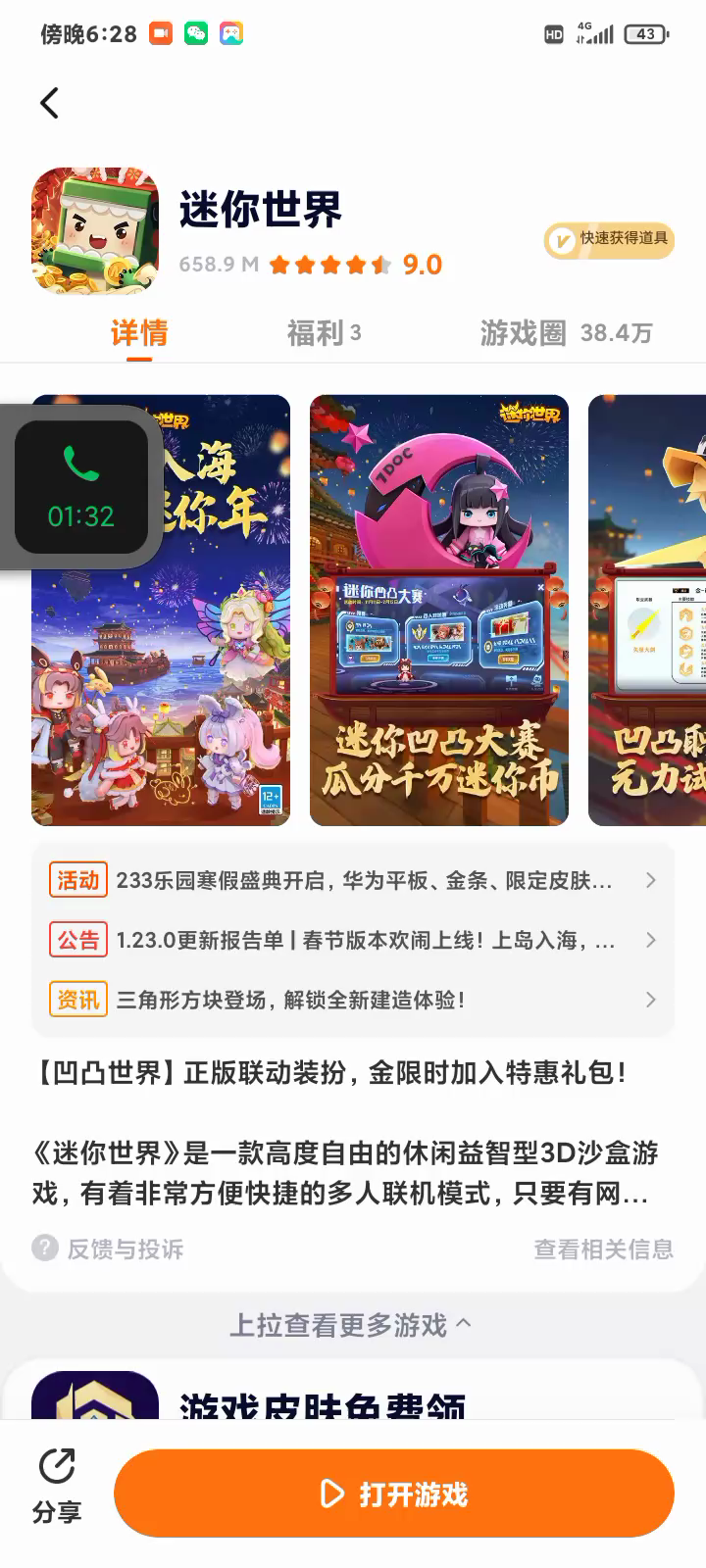Open the floating call timer bubble
Screen dimensions: 706x1568
coord(81,487)
